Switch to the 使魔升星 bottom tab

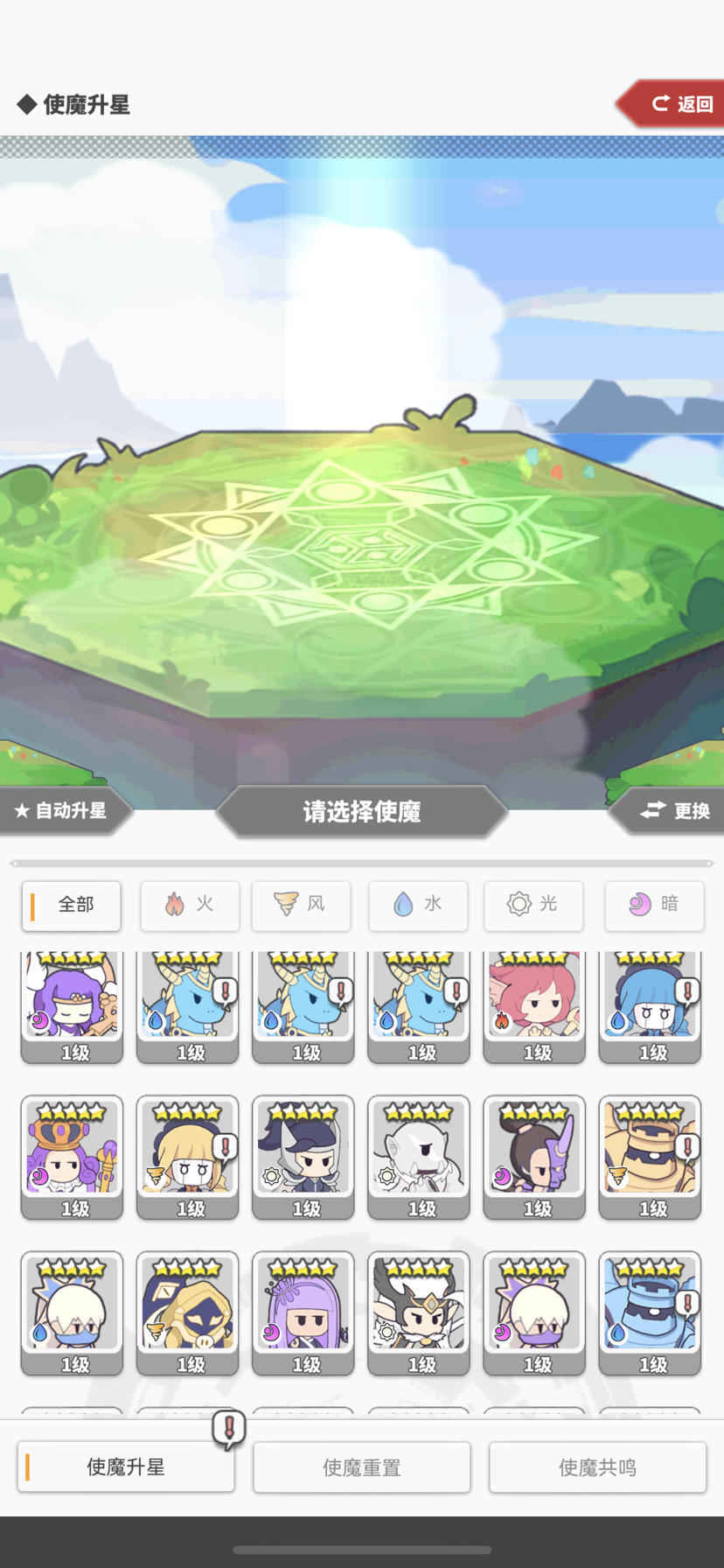point(125,1466)
